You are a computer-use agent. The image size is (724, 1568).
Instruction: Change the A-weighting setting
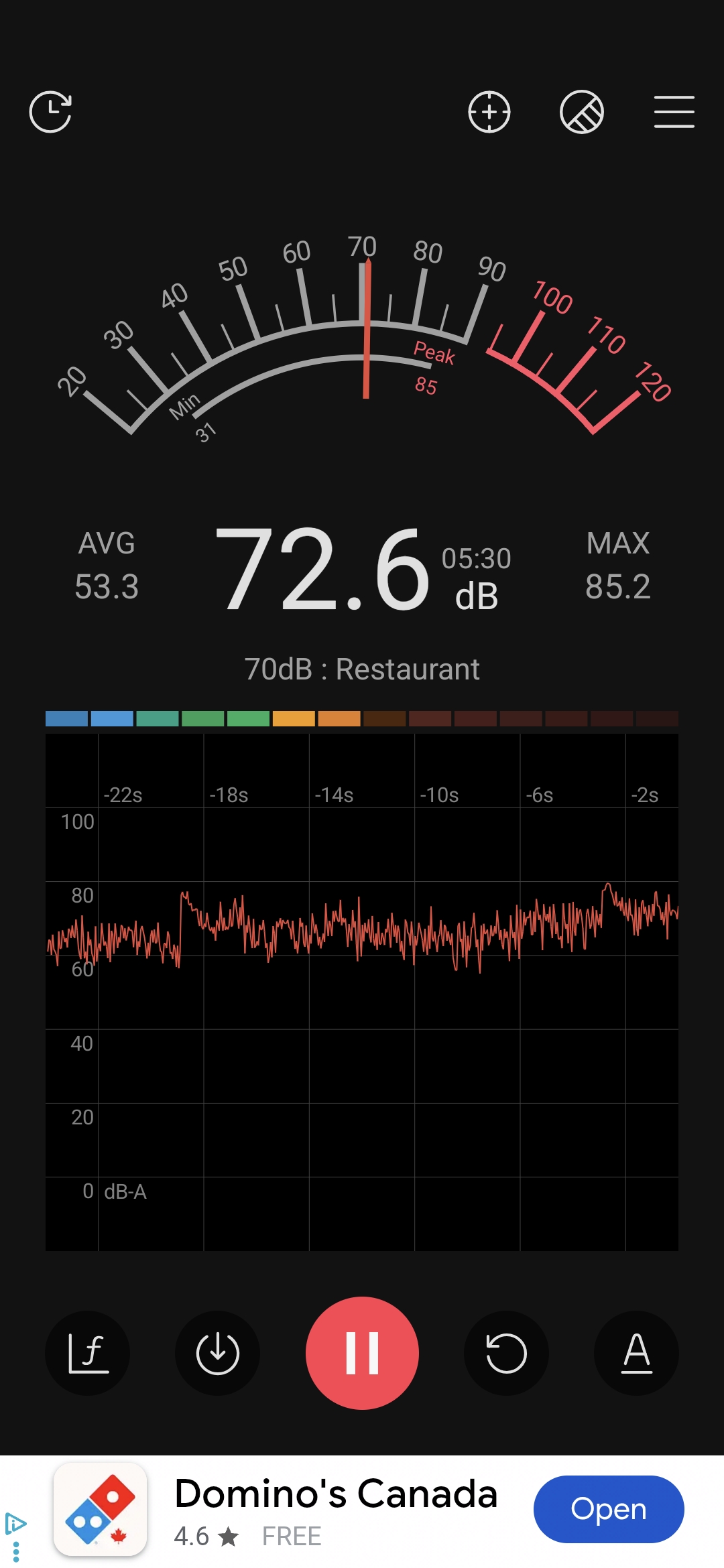[x=637, y=1353]
